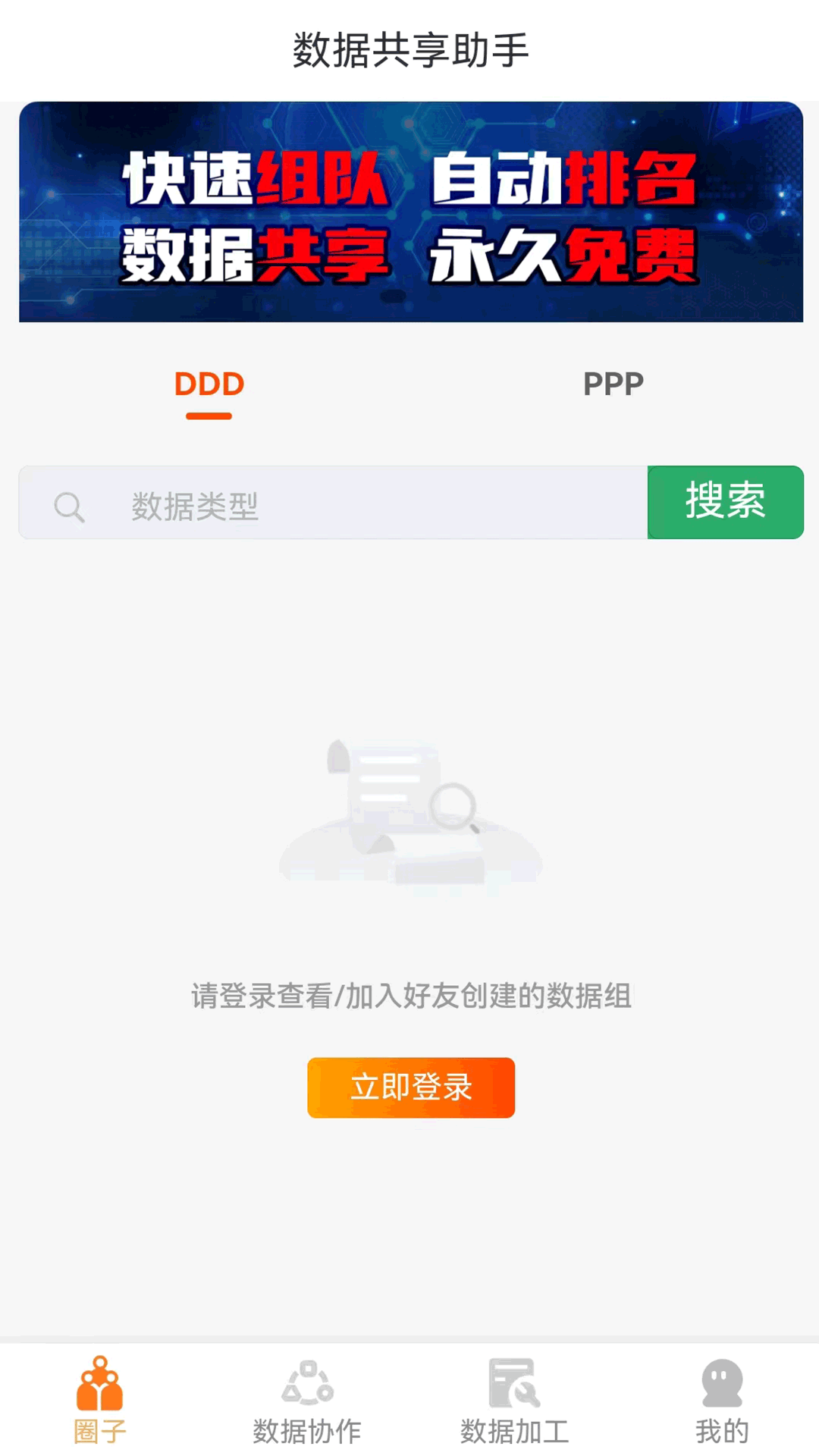The width and height of the screenshot is (819, 1456).
Task: Switch to the PPP tab
Action: point(613,384)
